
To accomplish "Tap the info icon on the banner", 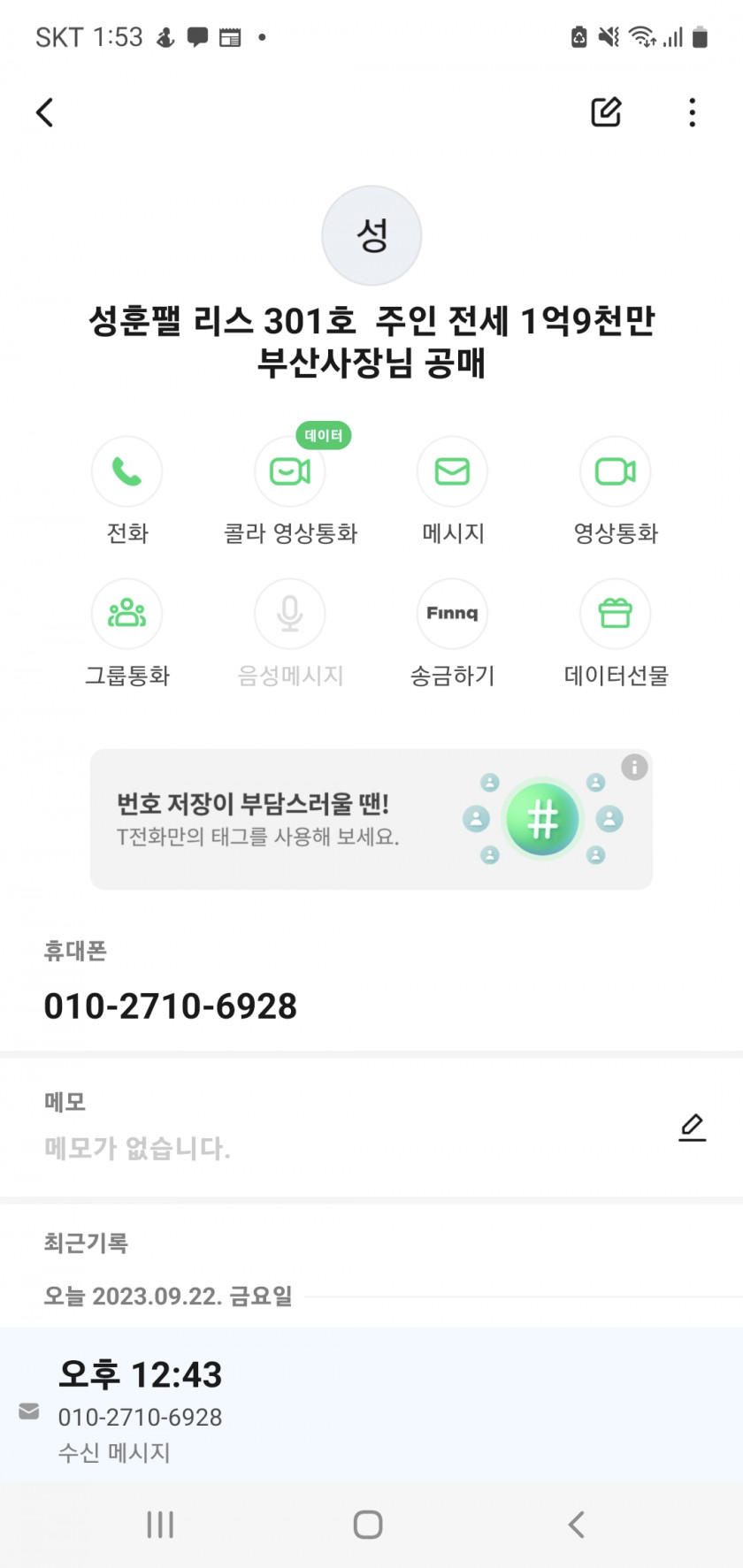I will click(x=634, y=767).
